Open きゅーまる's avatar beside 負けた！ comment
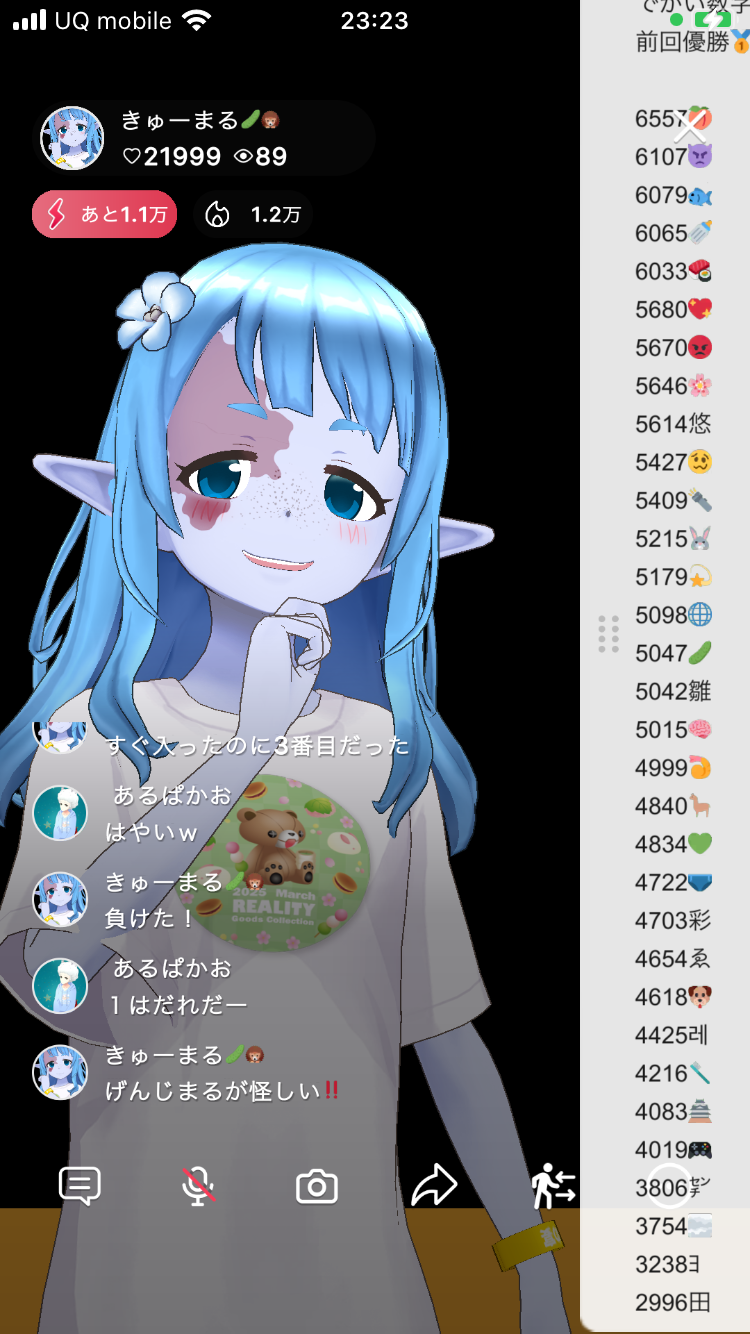The height and width of the screenshot is (1334, 750). (x=60, y=898)
